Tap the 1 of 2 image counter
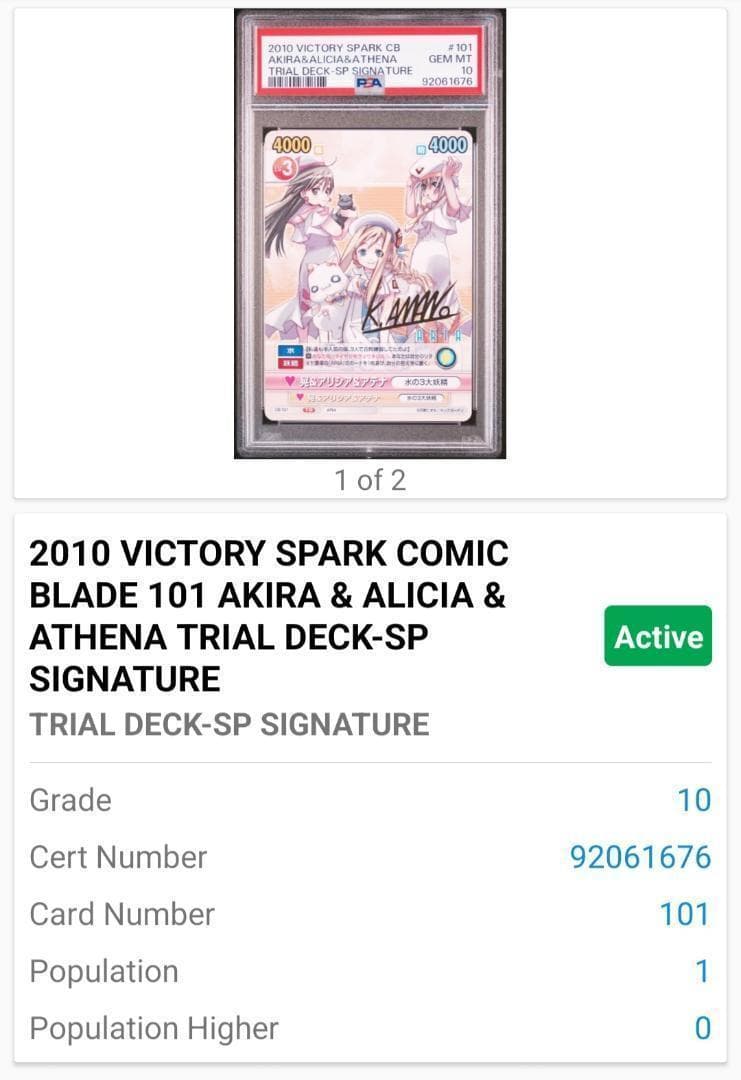The height and width of the screenshot is (1080, 741). [x=370, y=481]
